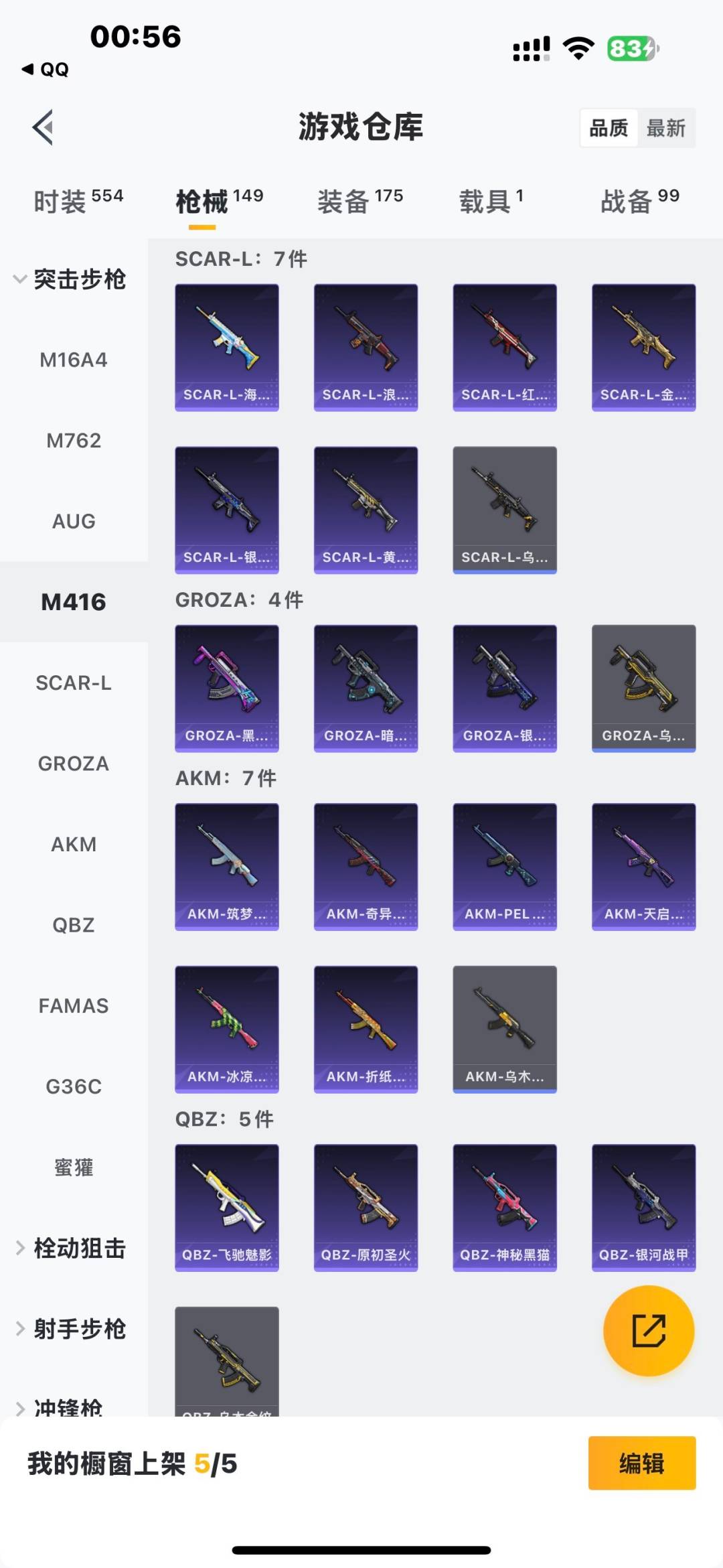Expand the 栓动狙击 category
The width and height of the screenshot is (723, 1568).
[71, 1248]
